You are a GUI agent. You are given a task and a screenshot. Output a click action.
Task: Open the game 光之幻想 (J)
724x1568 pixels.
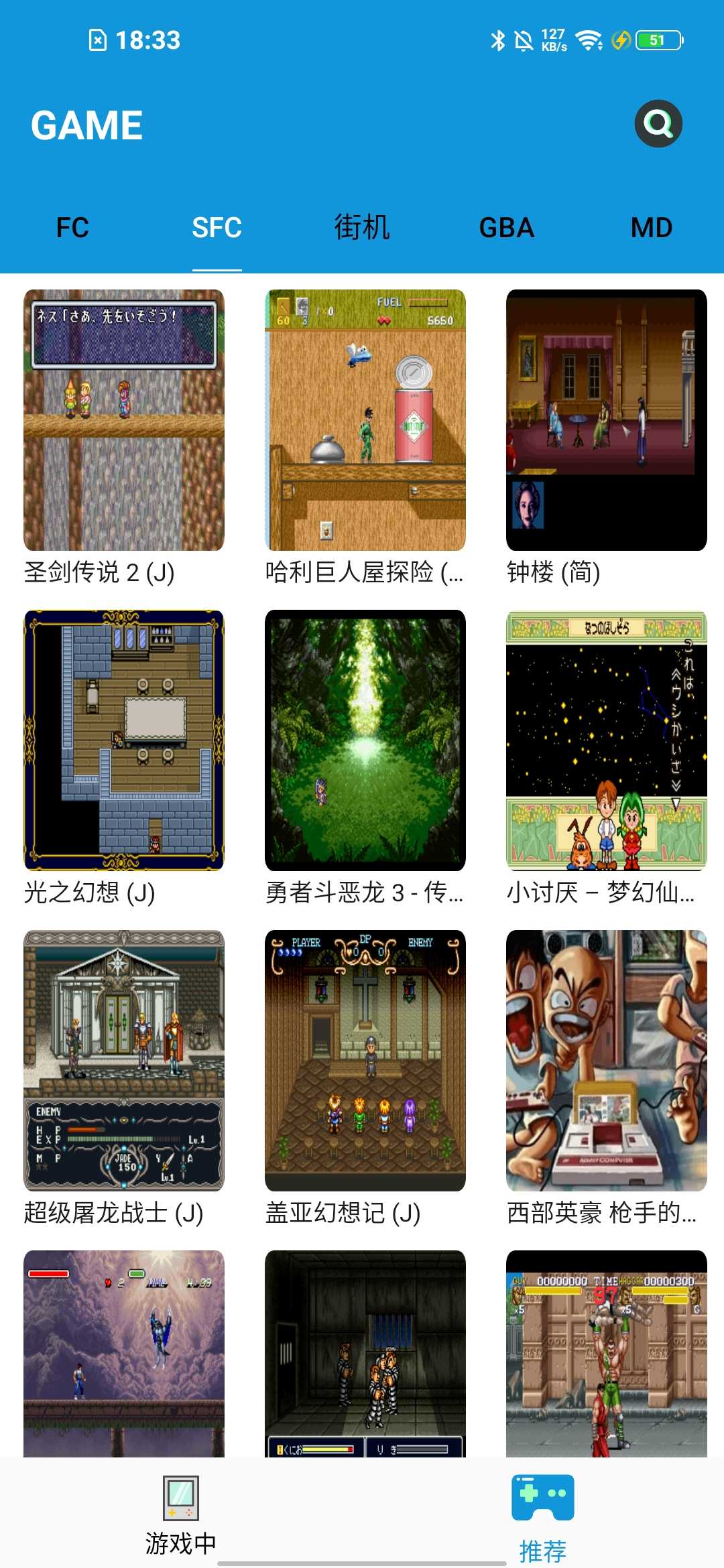click(x=124, y=740)
